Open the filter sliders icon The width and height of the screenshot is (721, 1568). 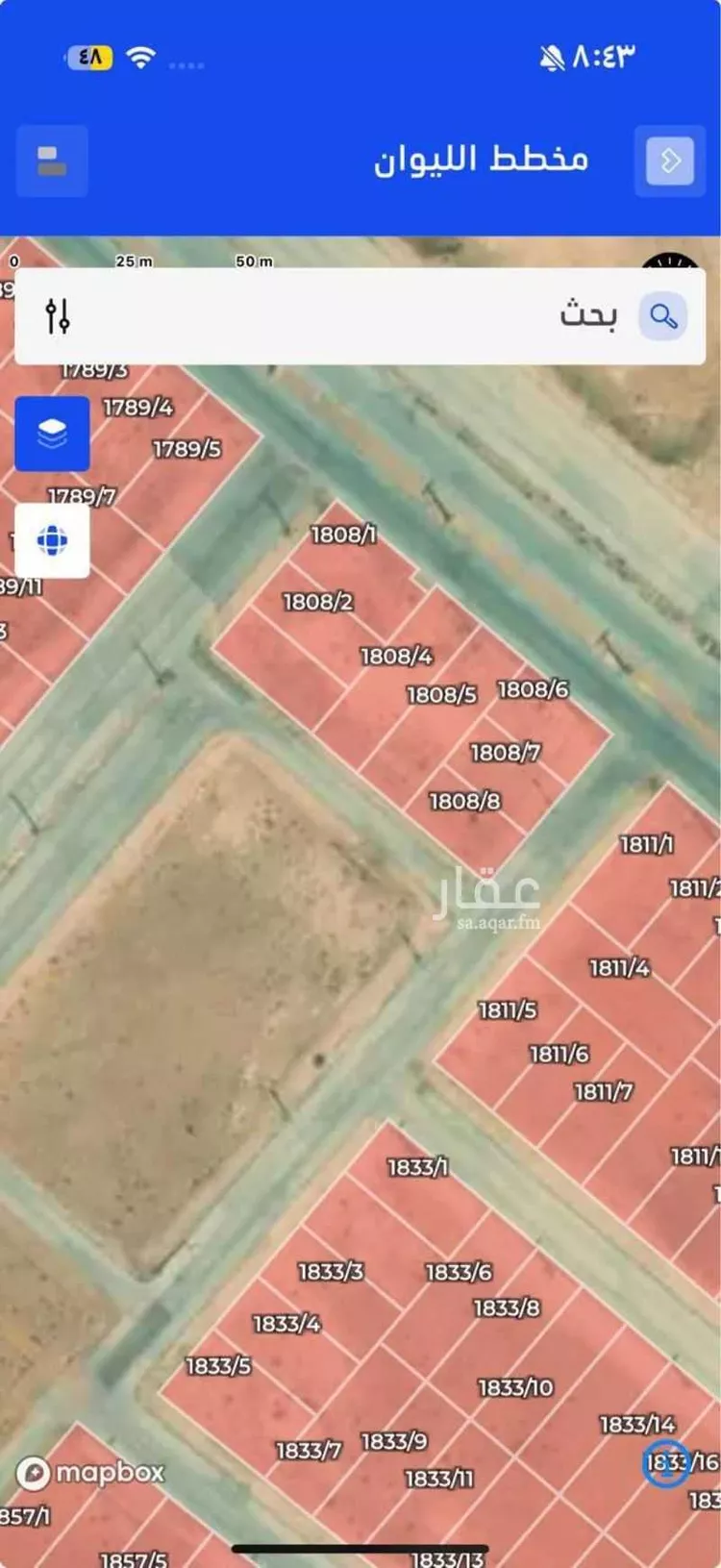(58, 315)
